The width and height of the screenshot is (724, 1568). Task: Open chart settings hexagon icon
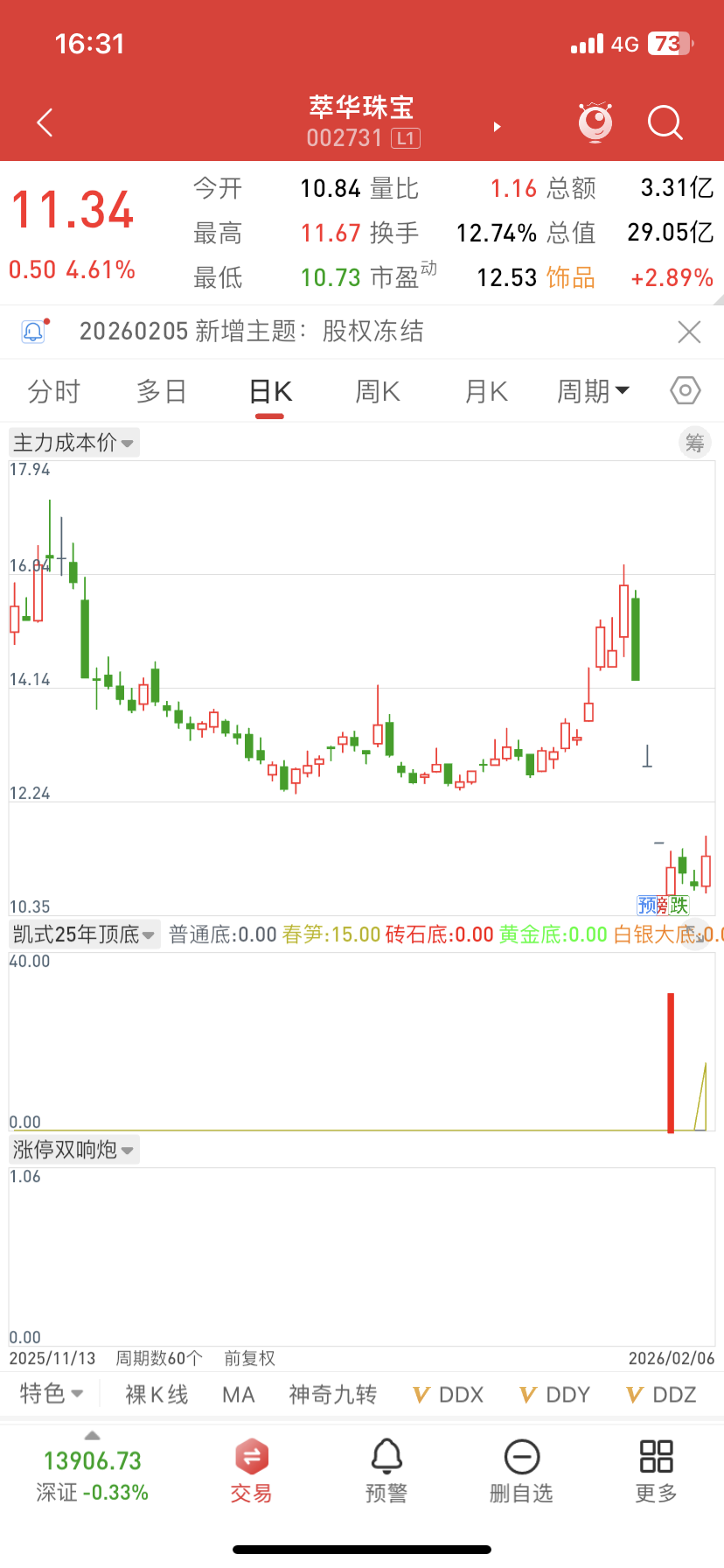686,390
